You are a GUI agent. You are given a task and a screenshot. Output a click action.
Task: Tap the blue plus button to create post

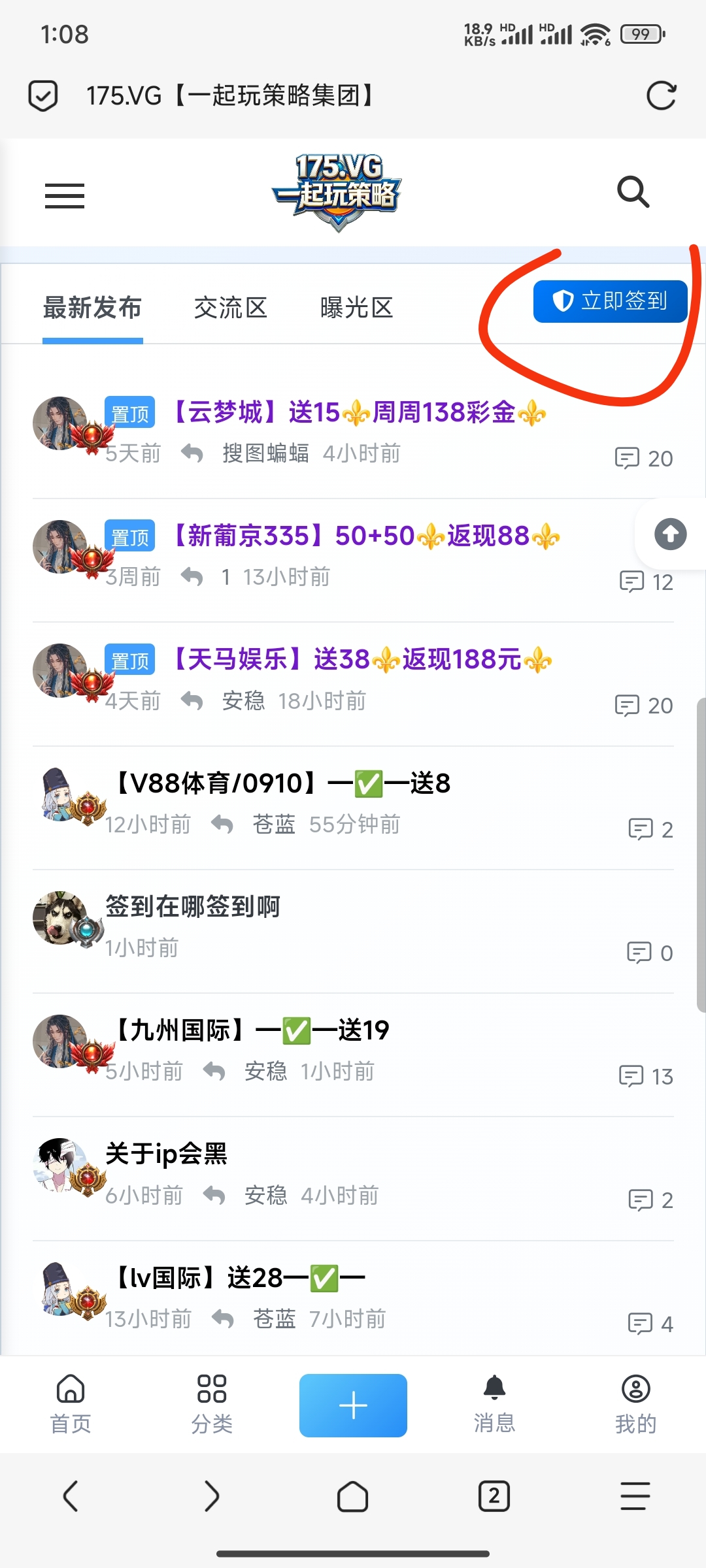[352, 1405]
